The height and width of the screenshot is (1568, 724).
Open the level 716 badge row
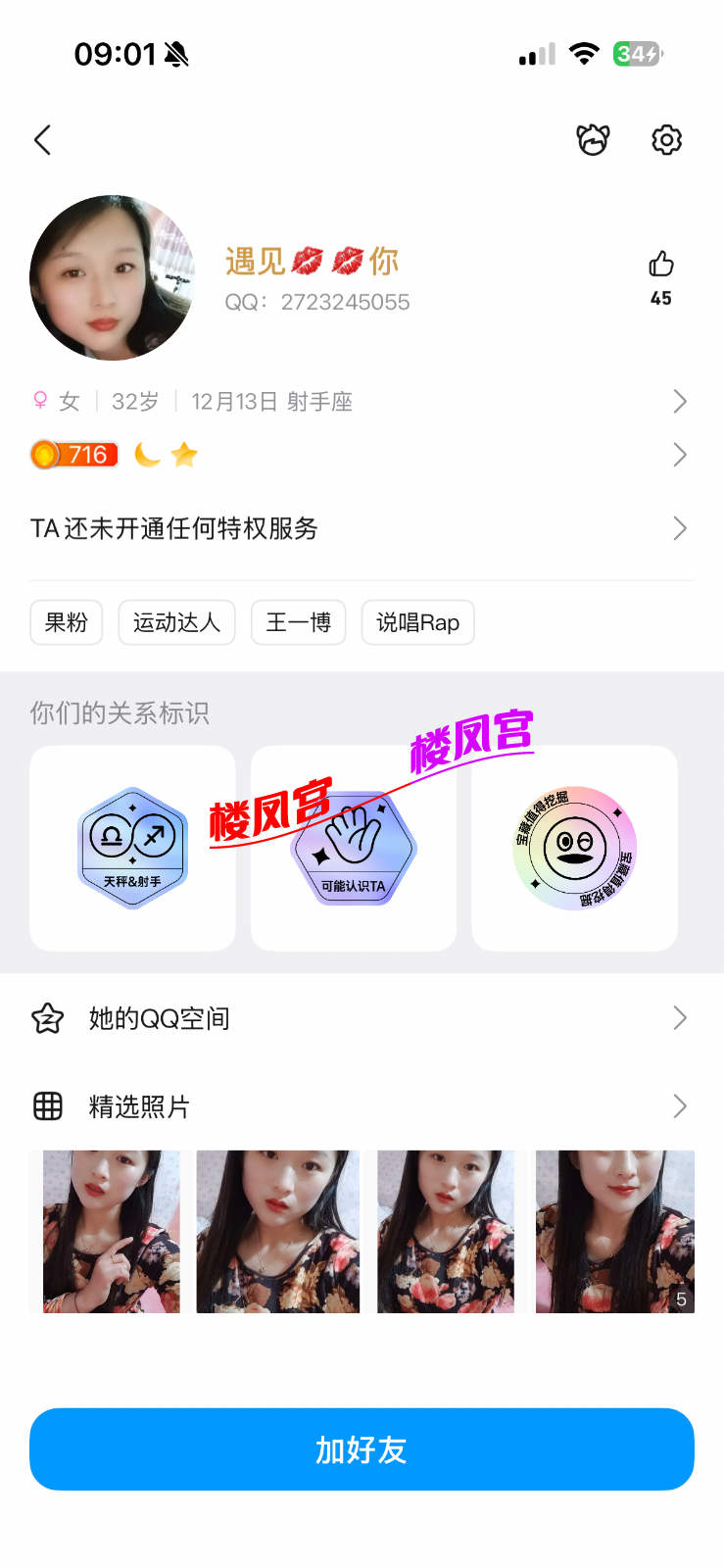pyautogui.click(x=361, y=455)
